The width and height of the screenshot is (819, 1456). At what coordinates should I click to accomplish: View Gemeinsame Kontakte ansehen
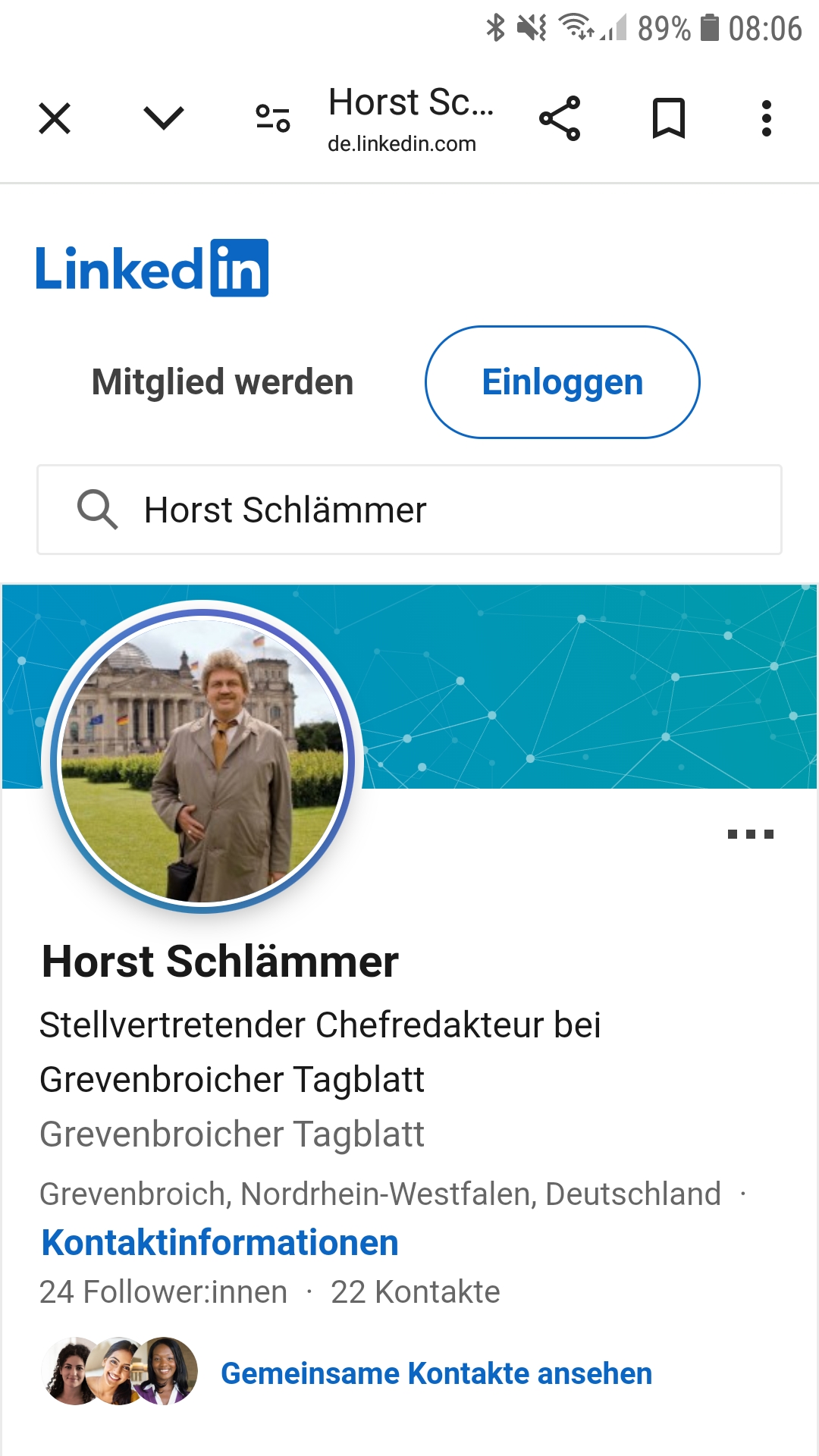click(436, 1373)
